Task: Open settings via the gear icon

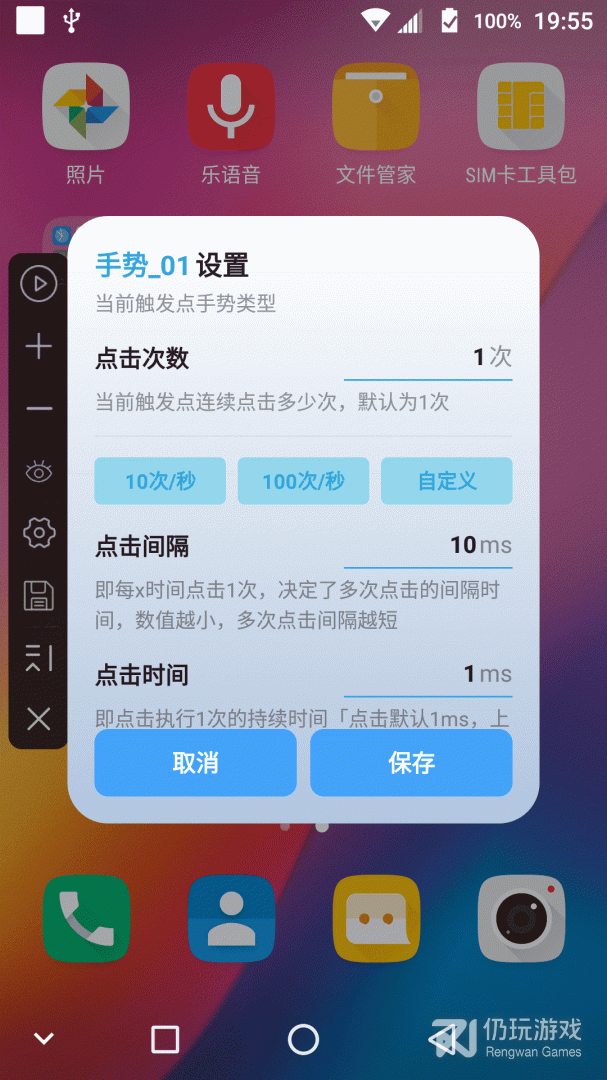Action: click(39, 533)
